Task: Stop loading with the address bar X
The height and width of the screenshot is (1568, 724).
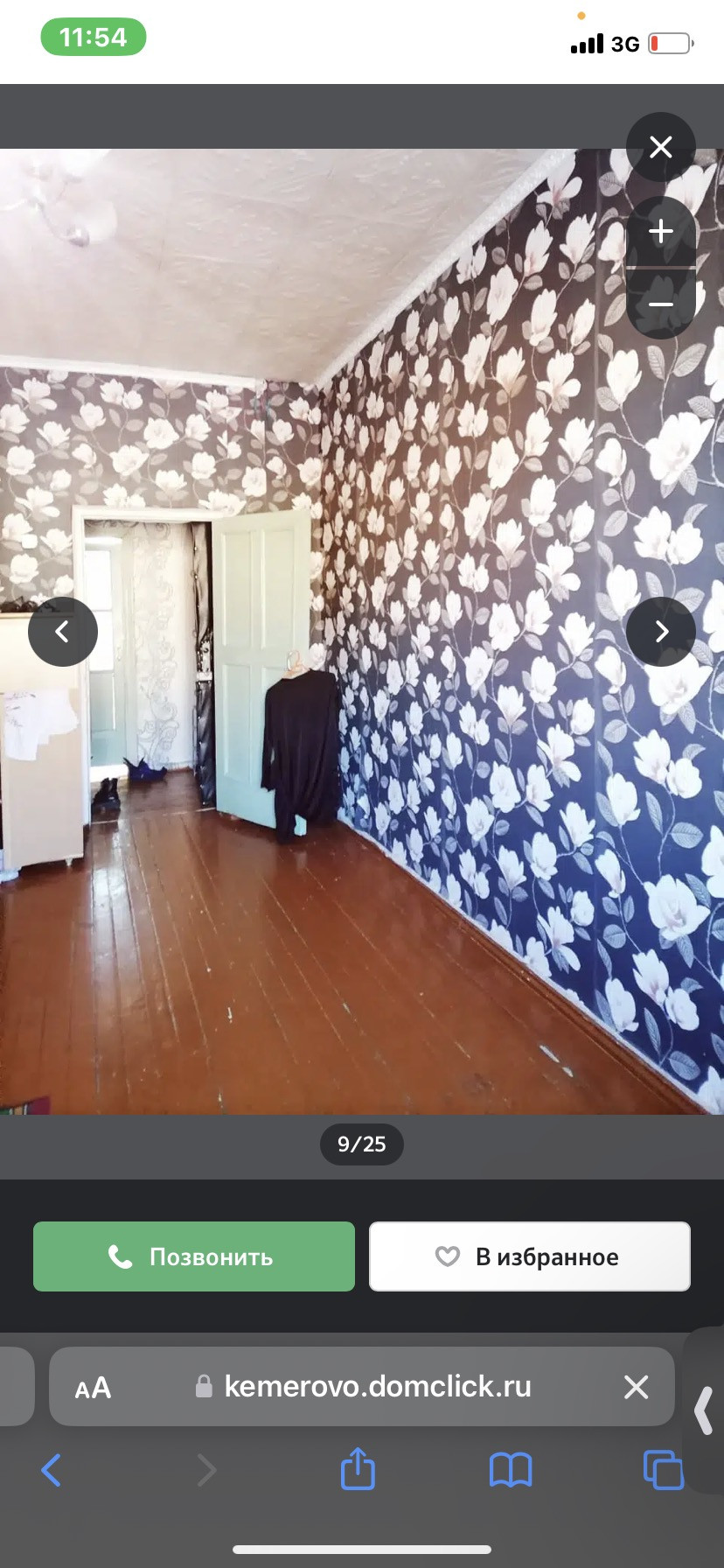Action: coord(636,1387)
